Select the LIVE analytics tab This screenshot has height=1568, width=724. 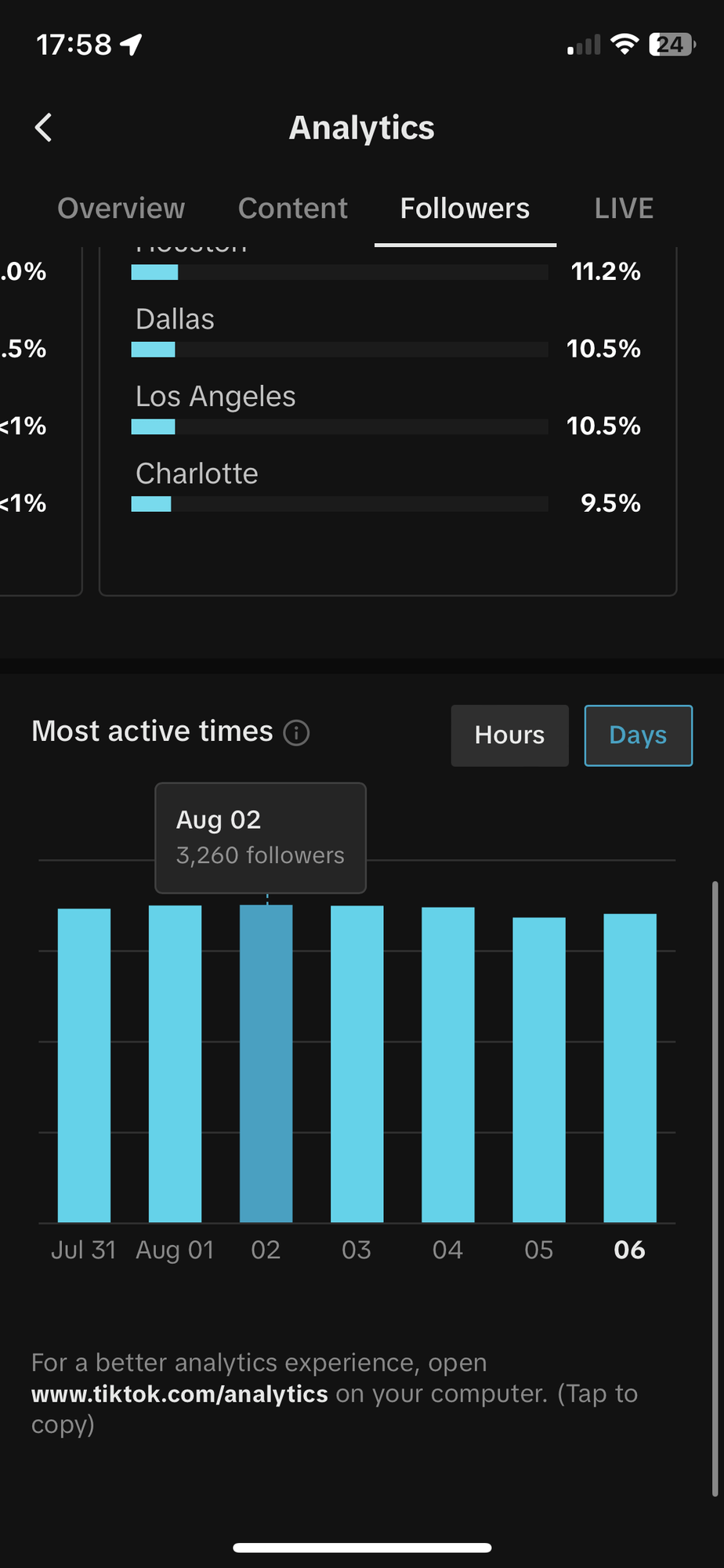(624, 208)
